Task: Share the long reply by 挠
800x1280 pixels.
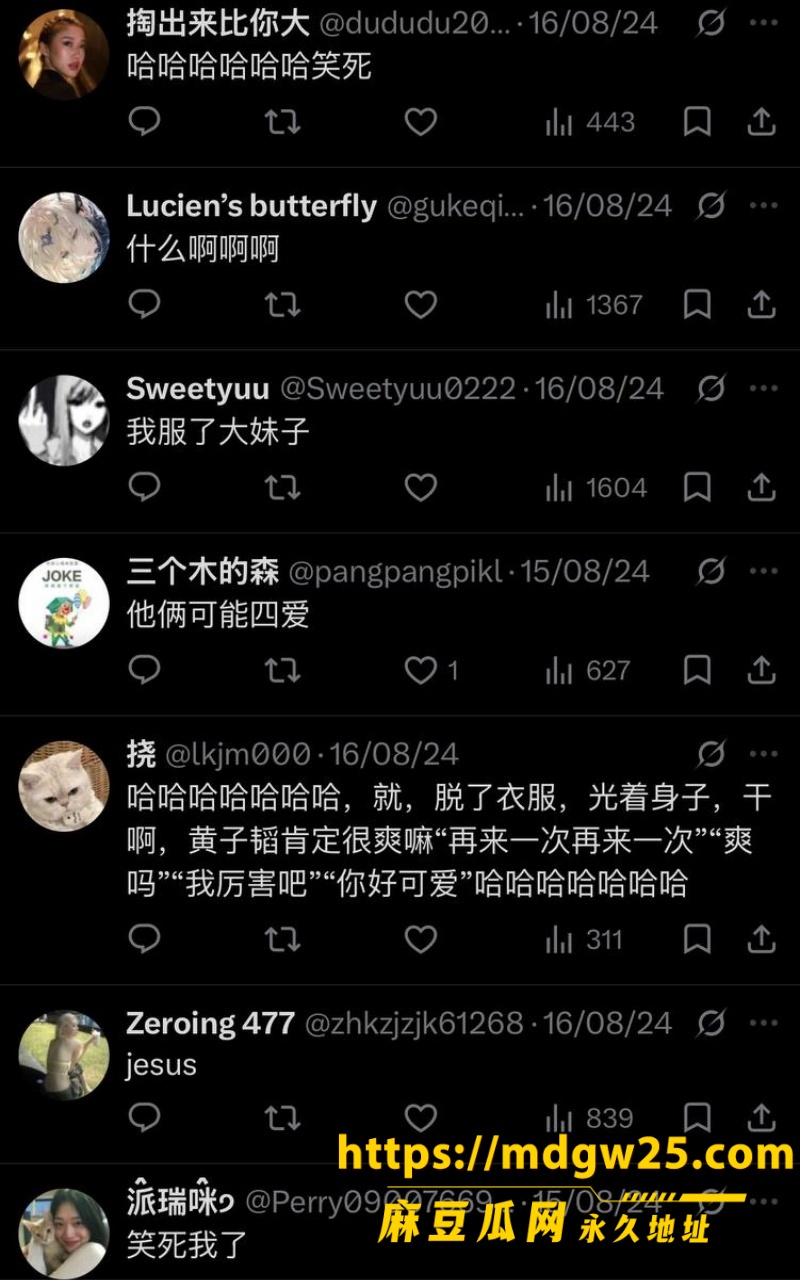Action: (762, 939)
